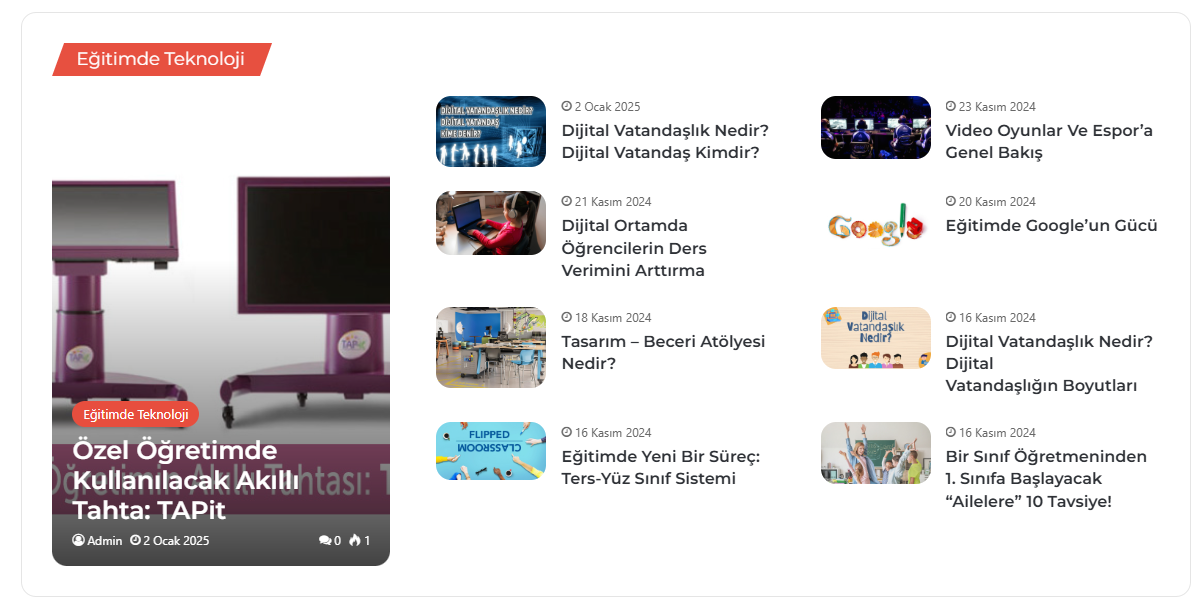
Task: Tap the classroom workshop photo thumbnail
Action: 490,347
